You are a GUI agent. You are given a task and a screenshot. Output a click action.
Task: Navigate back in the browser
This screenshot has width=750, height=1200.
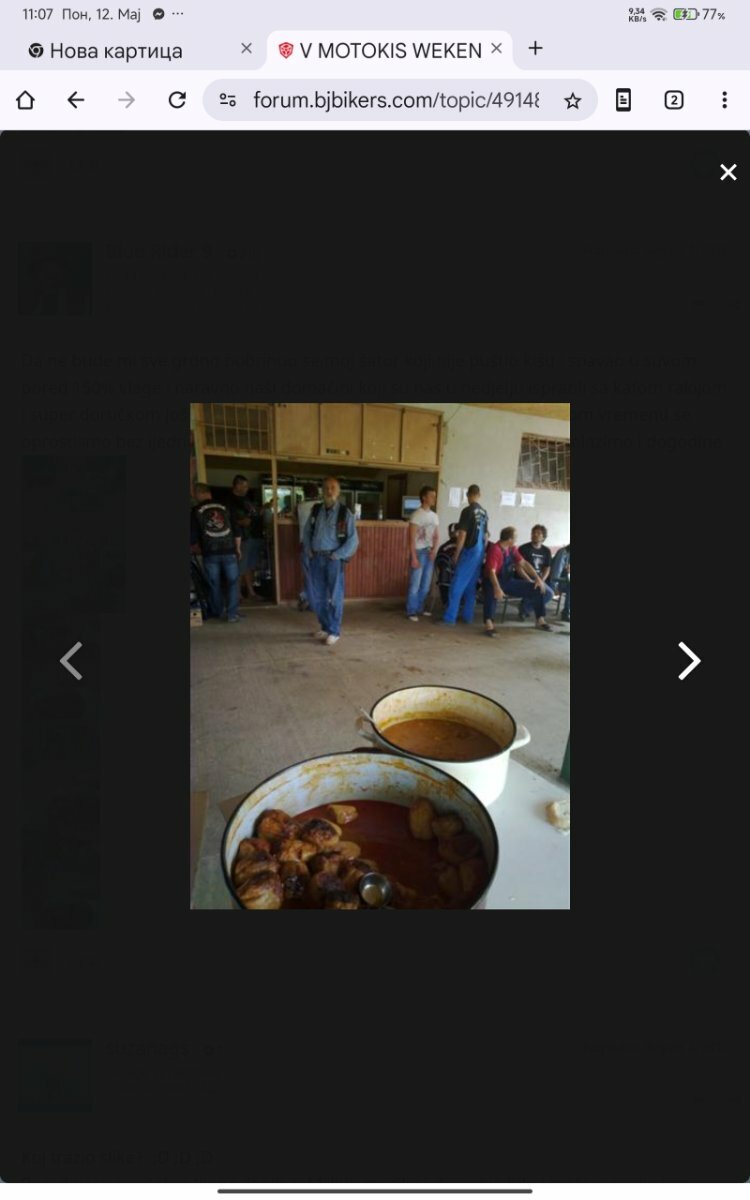76,100
